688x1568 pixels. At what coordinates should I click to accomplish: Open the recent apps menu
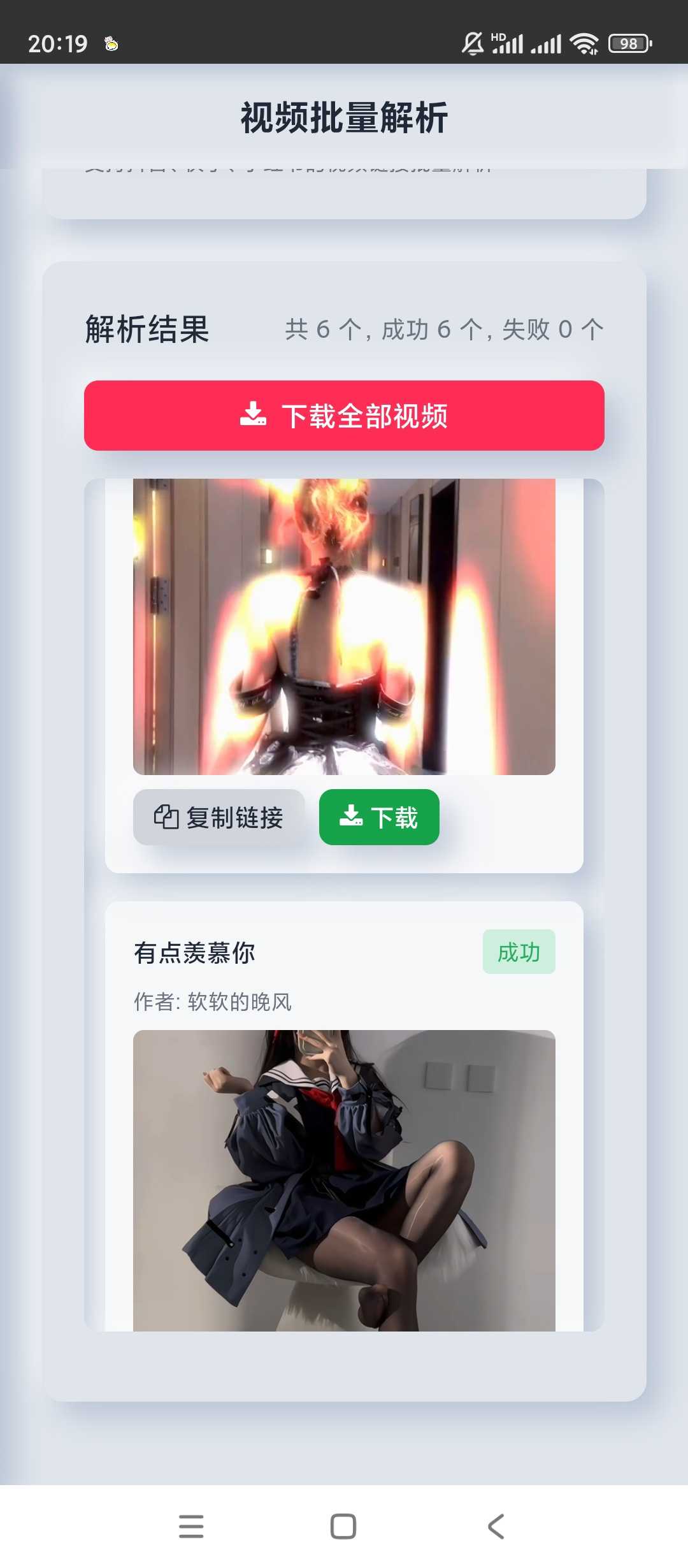191,1527
